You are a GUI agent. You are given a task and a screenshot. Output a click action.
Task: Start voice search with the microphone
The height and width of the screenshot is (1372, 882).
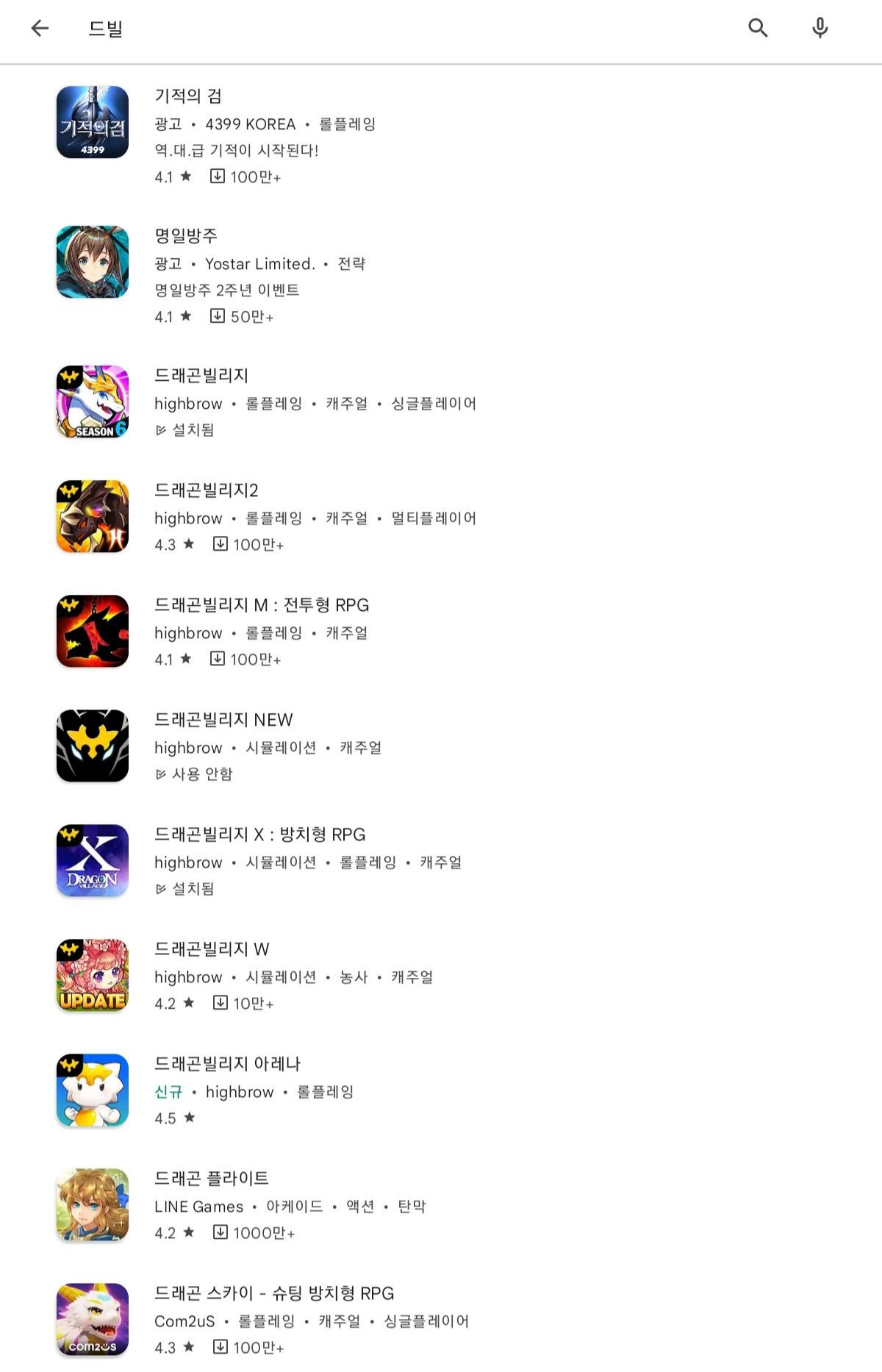click(x=820, y=28)
